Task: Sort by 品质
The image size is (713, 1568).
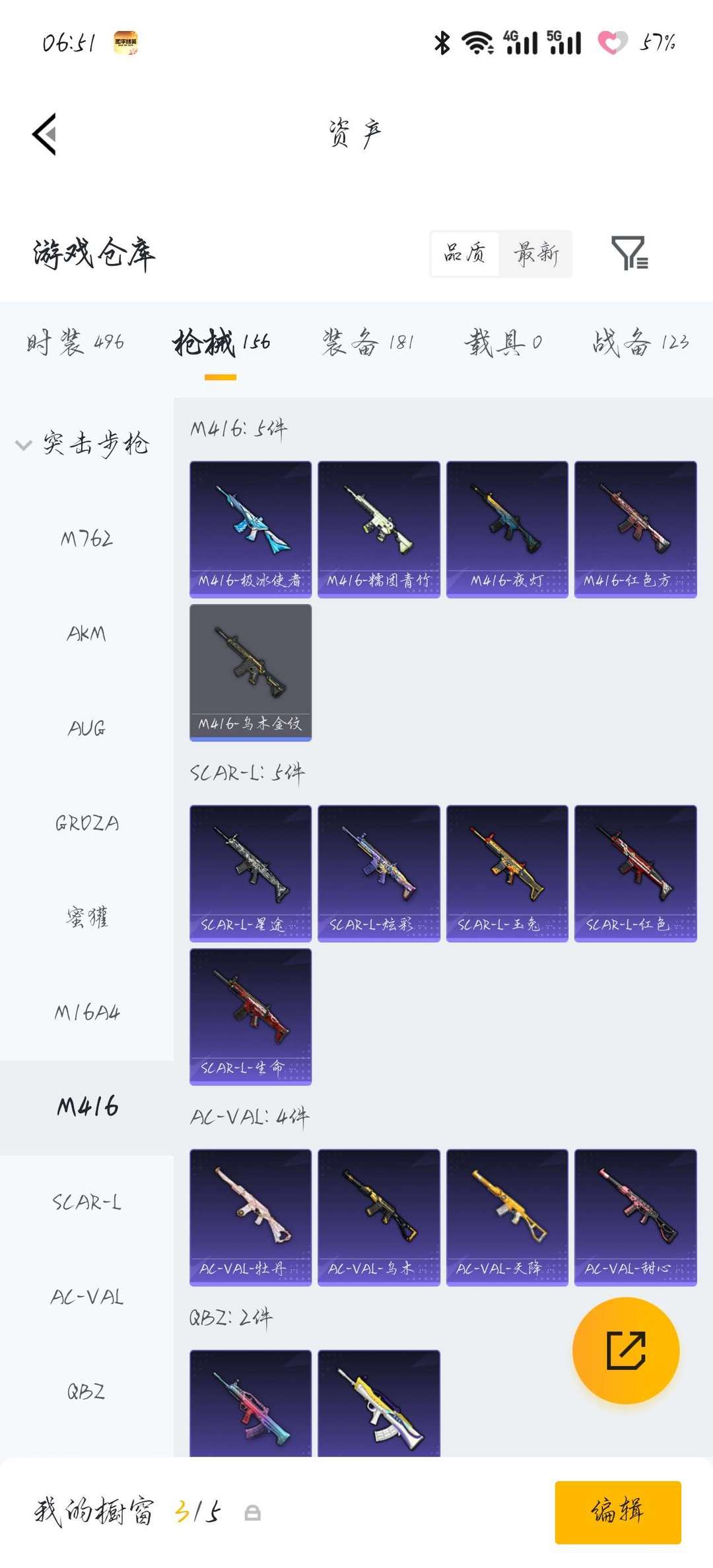Action: click(x=465, y=254)
